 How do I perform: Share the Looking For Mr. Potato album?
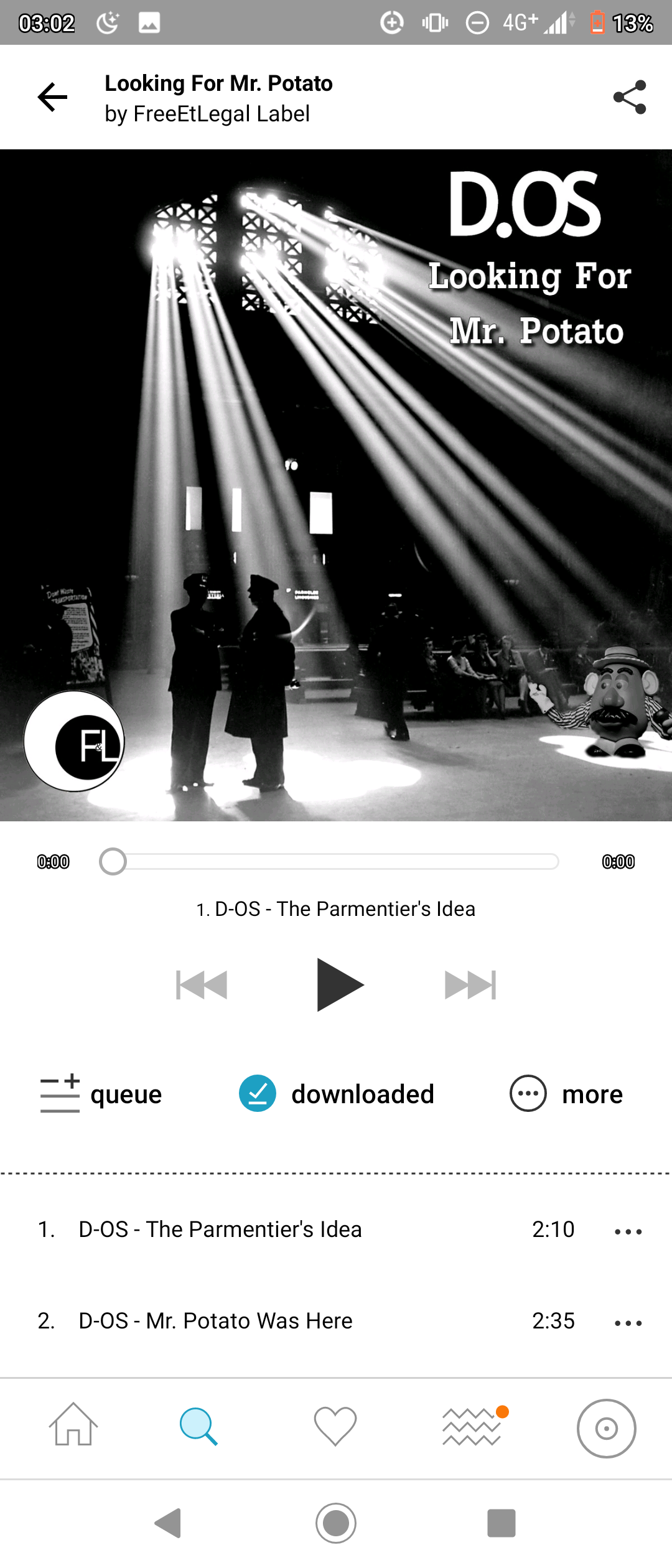(x=630, y=97)
